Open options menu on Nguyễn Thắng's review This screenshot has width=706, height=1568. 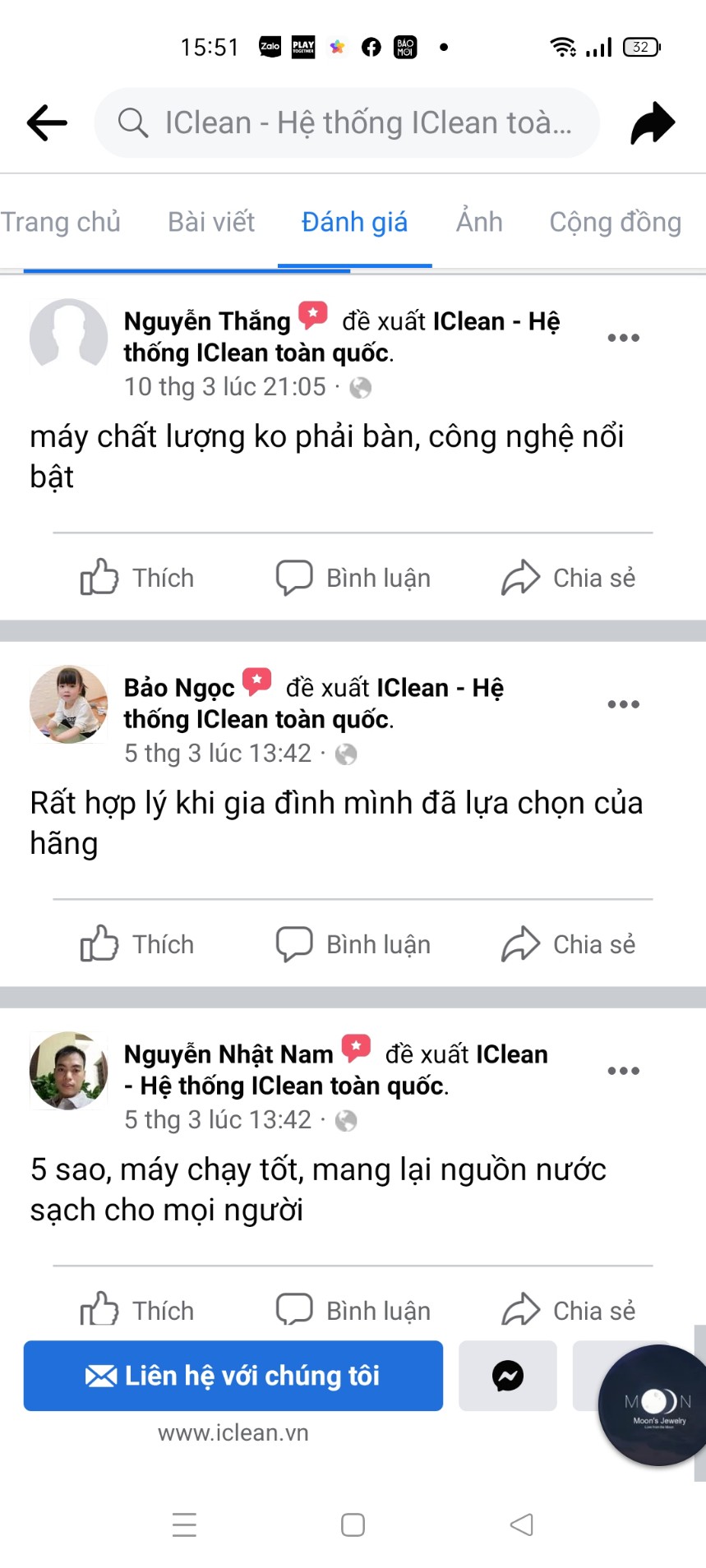(623, 338)
